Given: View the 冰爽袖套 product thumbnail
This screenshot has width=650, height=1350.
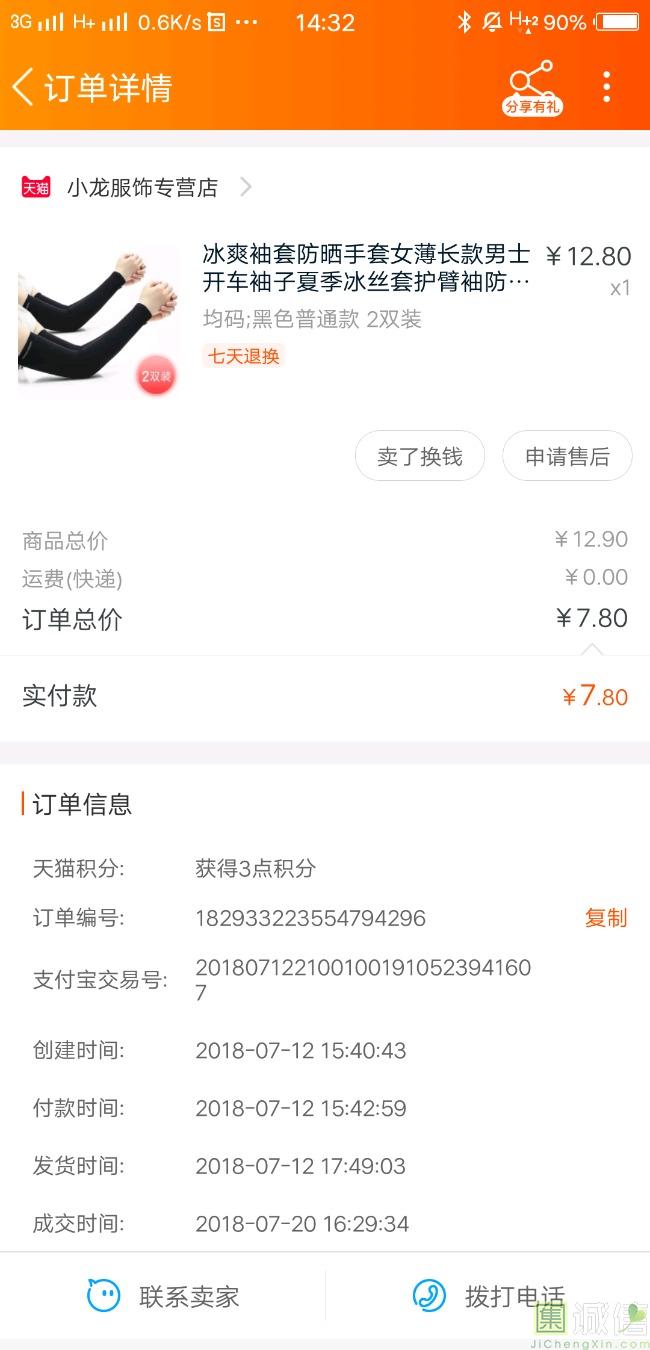Looking at the screenshot, I should click(x=98, y=320).
